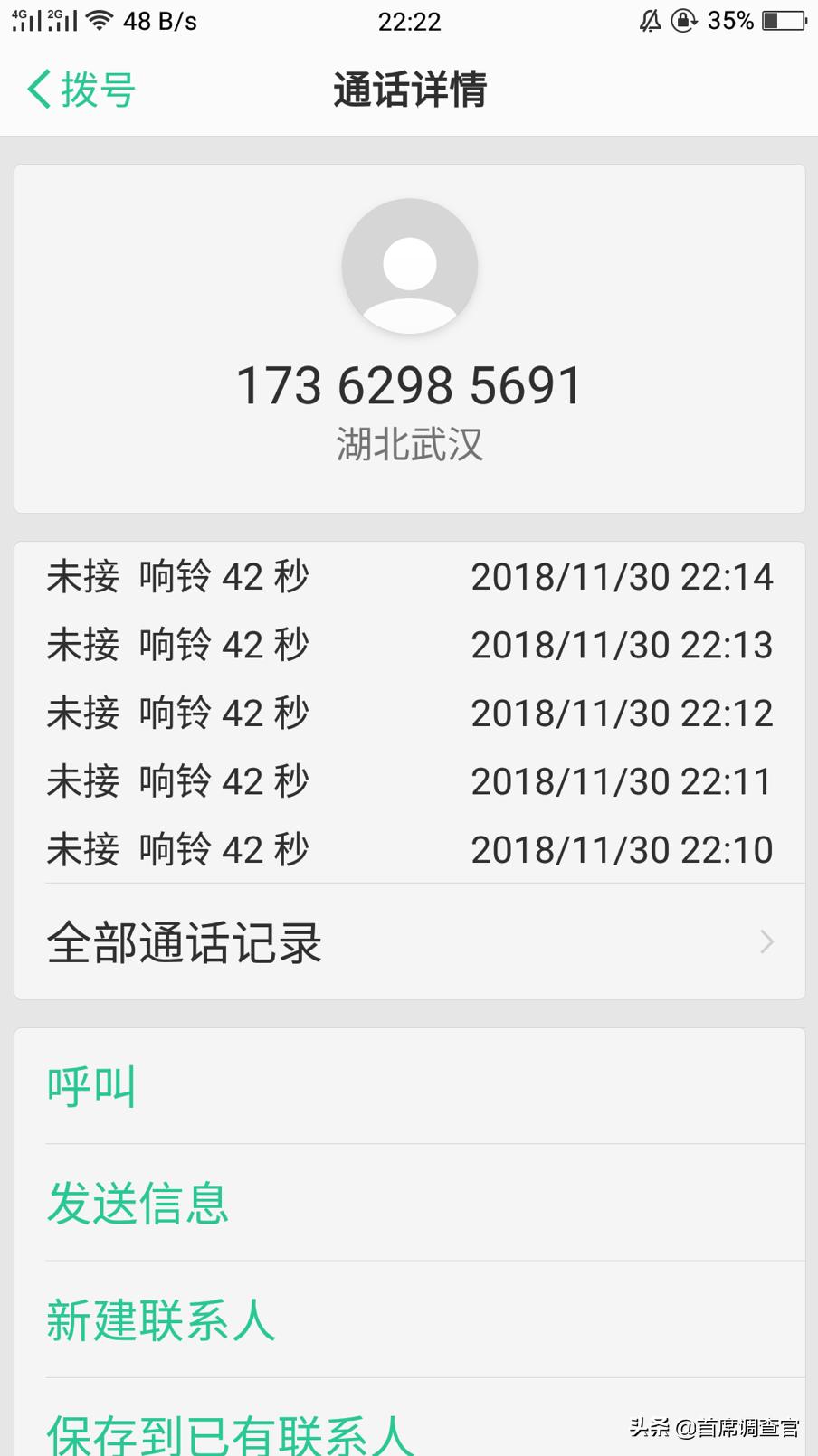
Task: Tap 呼叫 to call the number
Action: pos(91,1085)
